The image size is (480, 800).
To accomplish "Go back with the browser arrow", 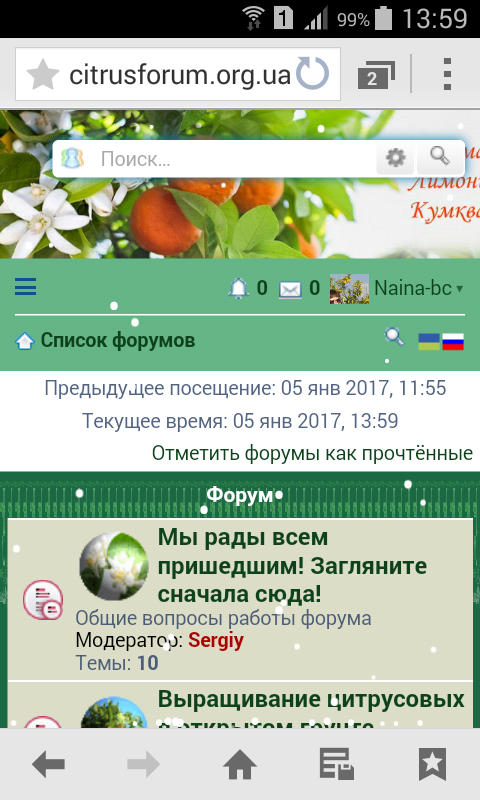I will 48,764.
